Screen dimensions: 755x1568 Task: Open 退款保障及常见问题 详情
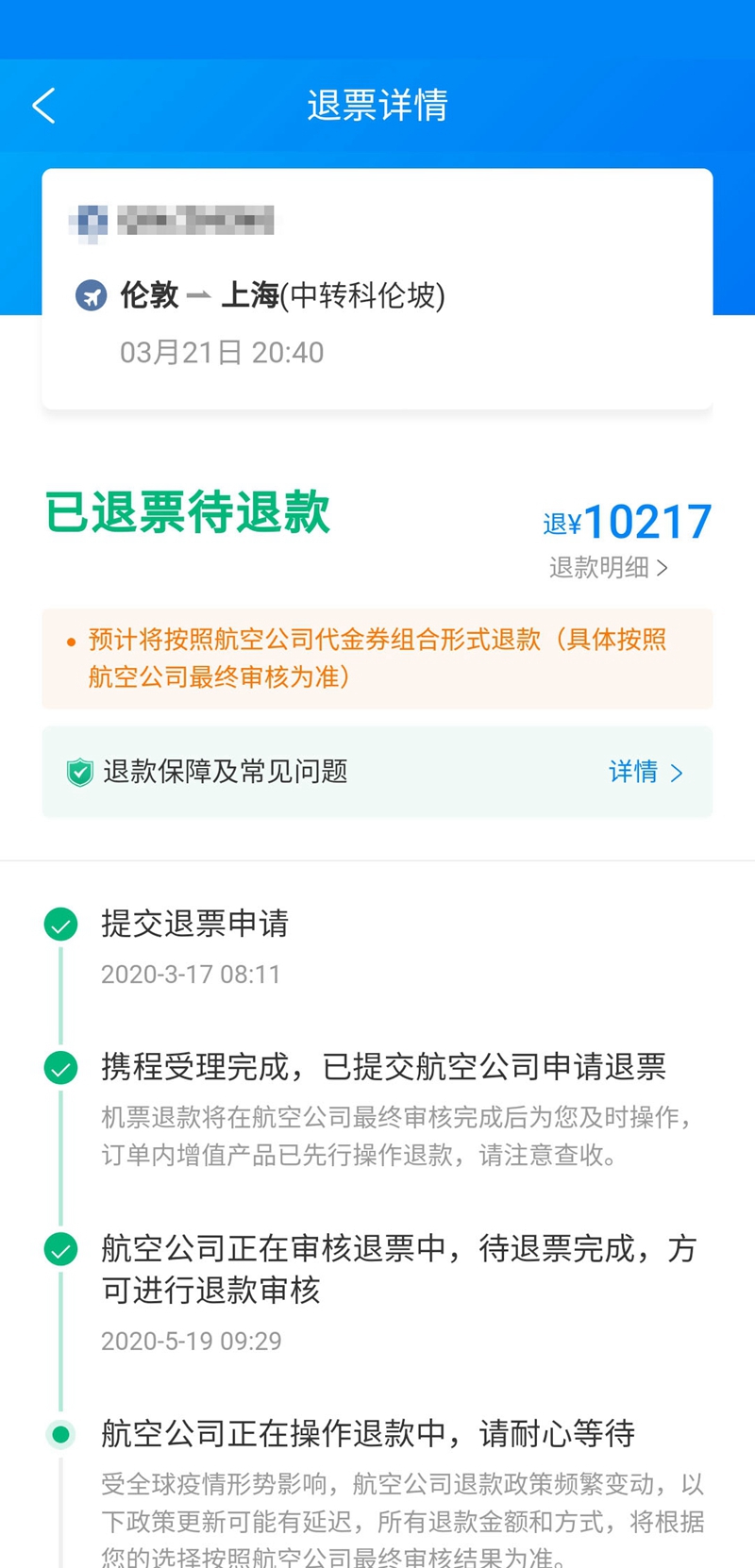click(x=646, y=772)
